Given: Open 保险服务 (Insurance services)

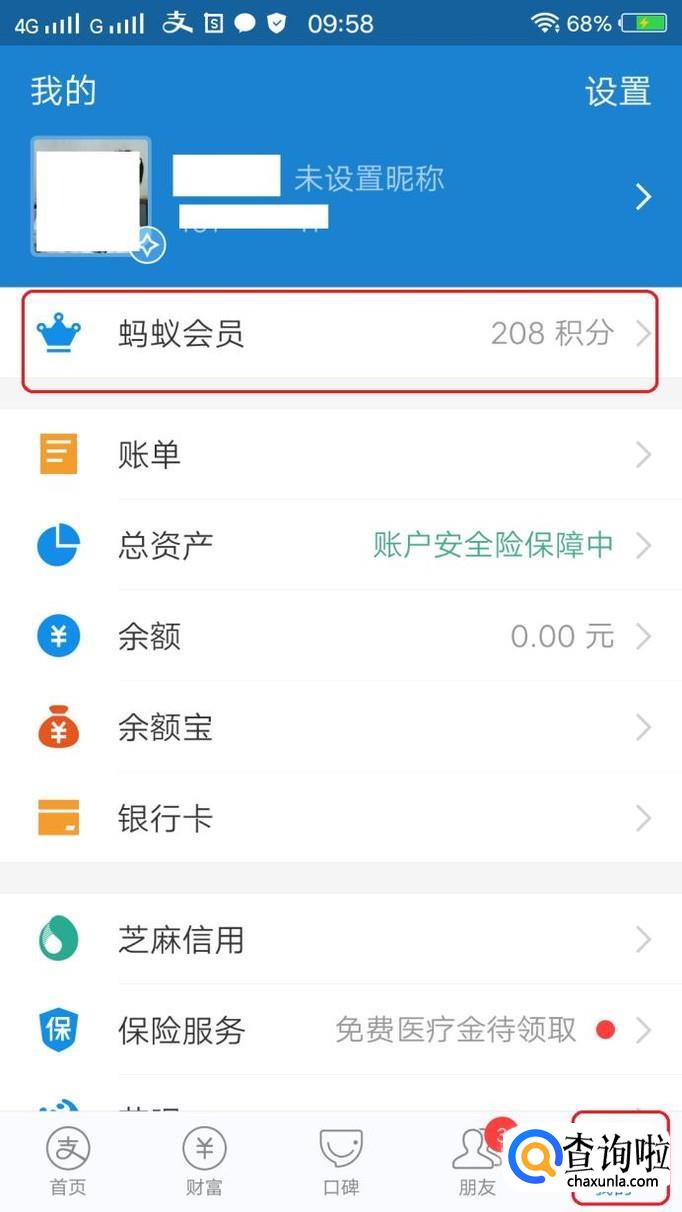Looking at the screenshot, I should click(x=340, y=1030).
